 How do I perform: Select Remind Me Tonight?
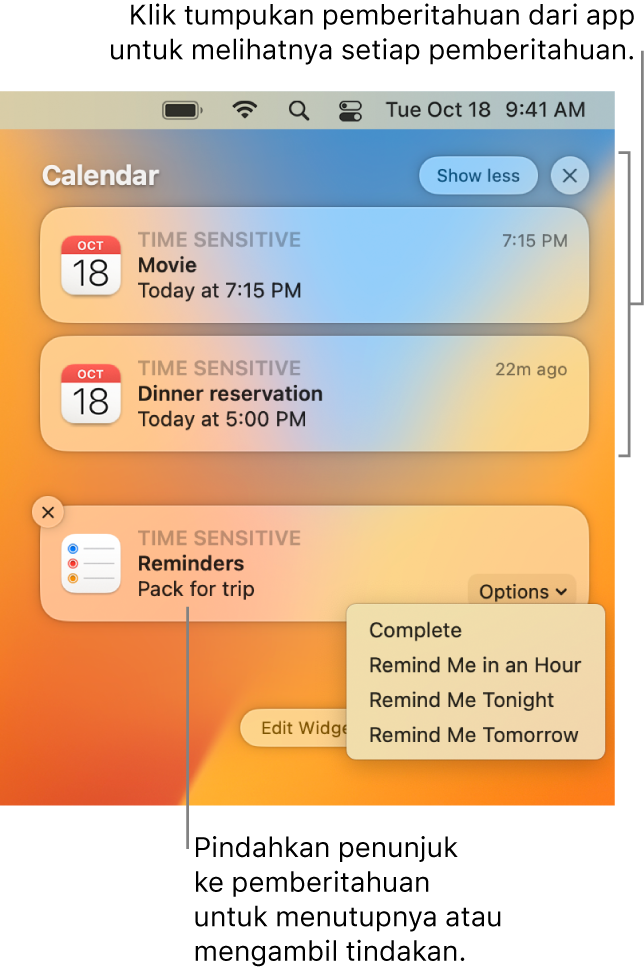click(461, 700)
